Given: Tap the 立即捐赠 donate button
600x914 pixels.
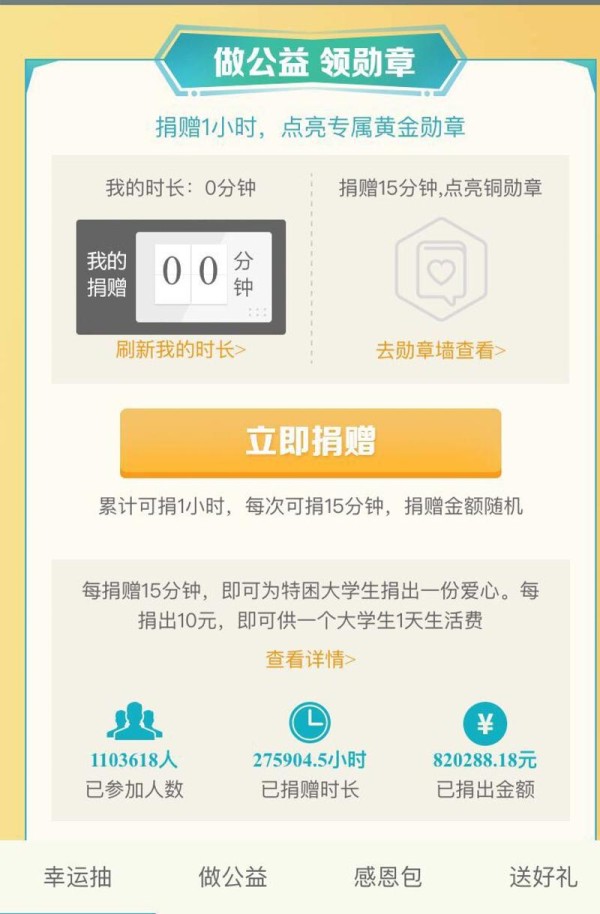Looking at the screenshot, I should (310, 441).
